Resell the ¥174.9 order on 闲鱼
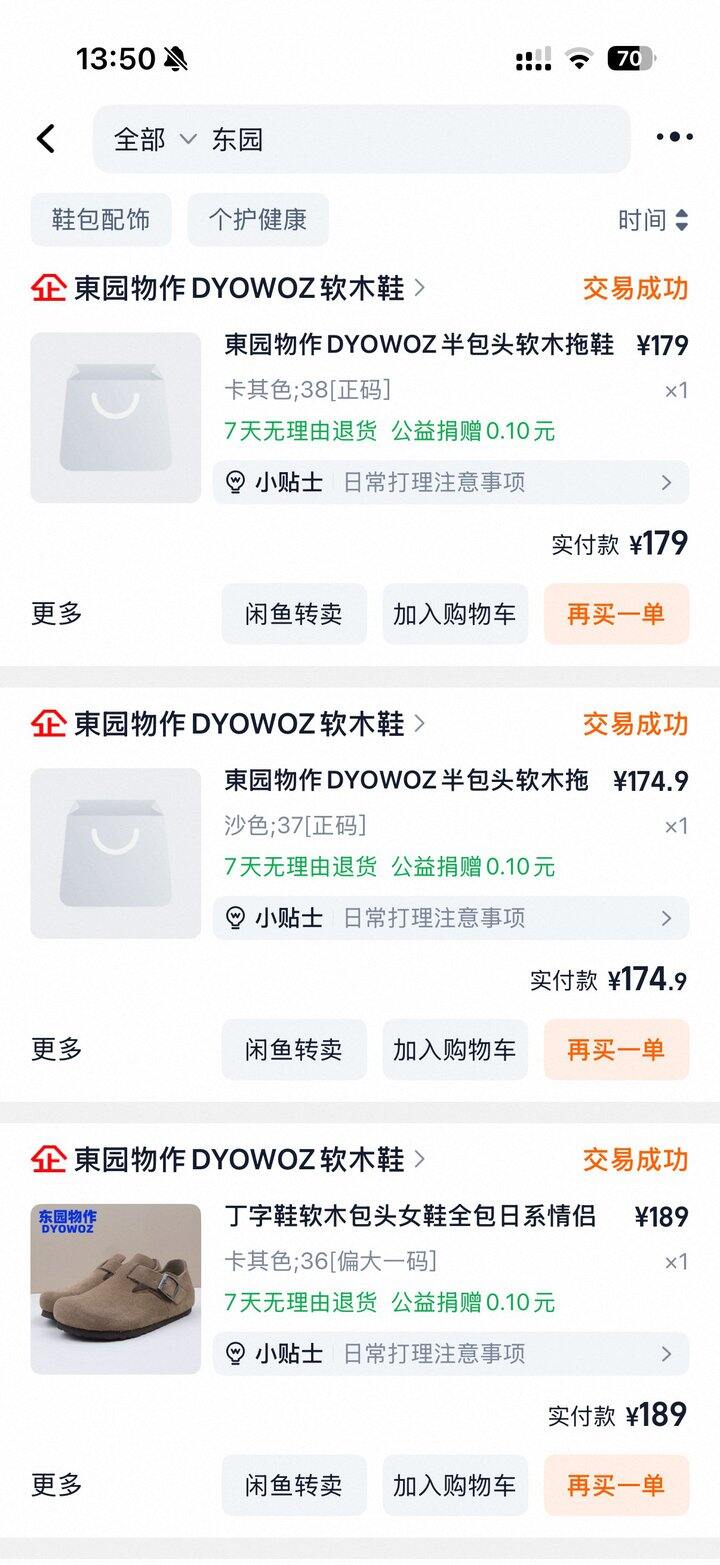The width and height of the screenshot is (720, 1565). 294,1050
